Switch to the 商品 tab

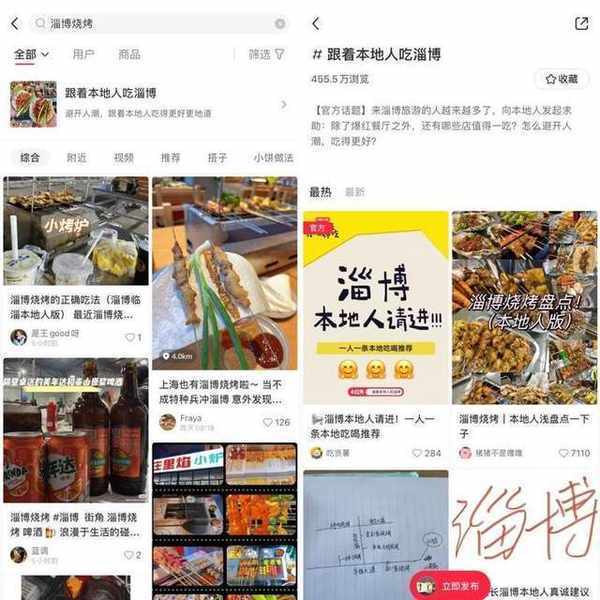[129, 54]
